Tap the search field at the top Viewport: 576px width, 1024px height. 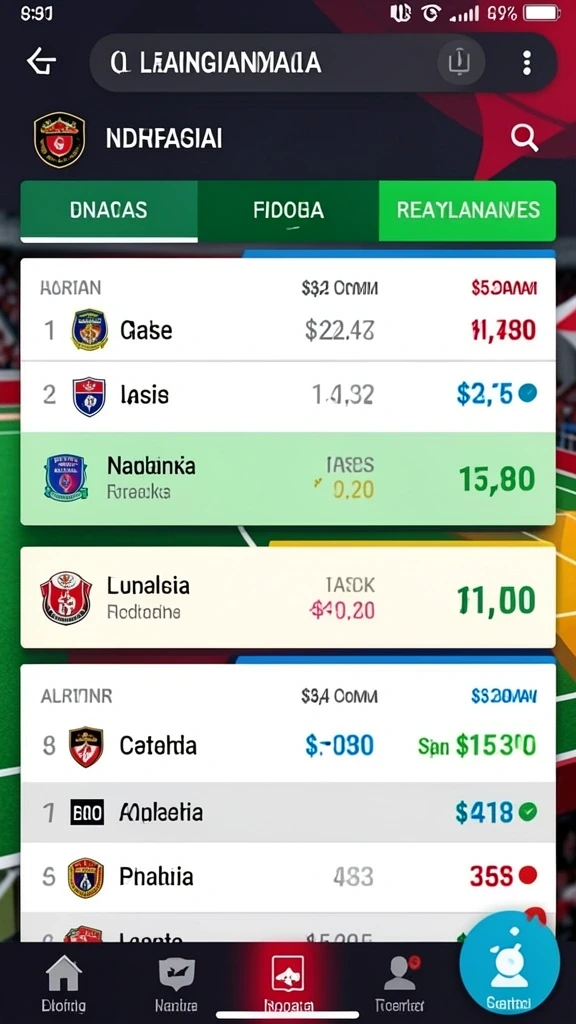point(287,63)
